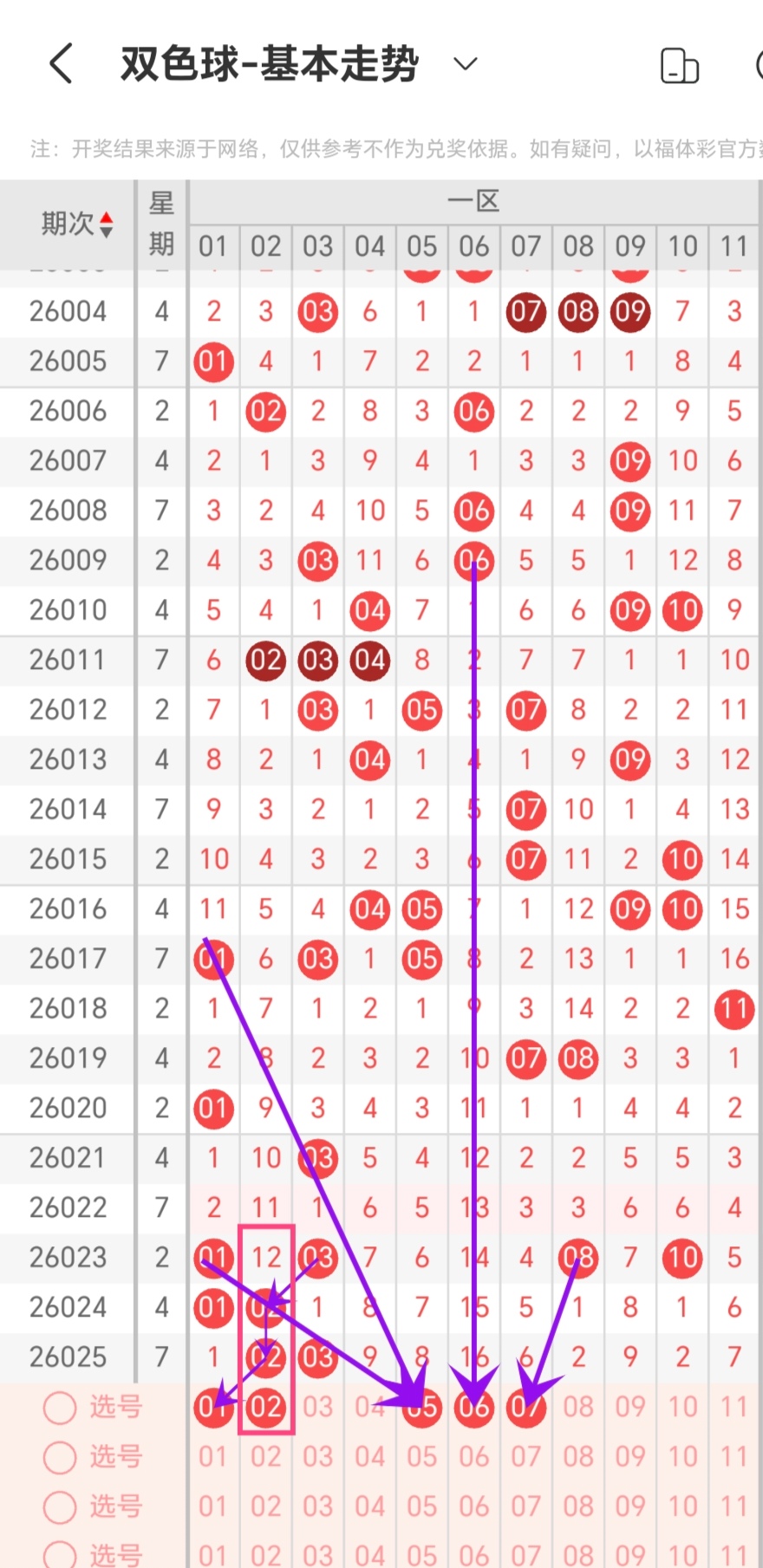Sort by the 期次 column header

[x=77, y=224]
